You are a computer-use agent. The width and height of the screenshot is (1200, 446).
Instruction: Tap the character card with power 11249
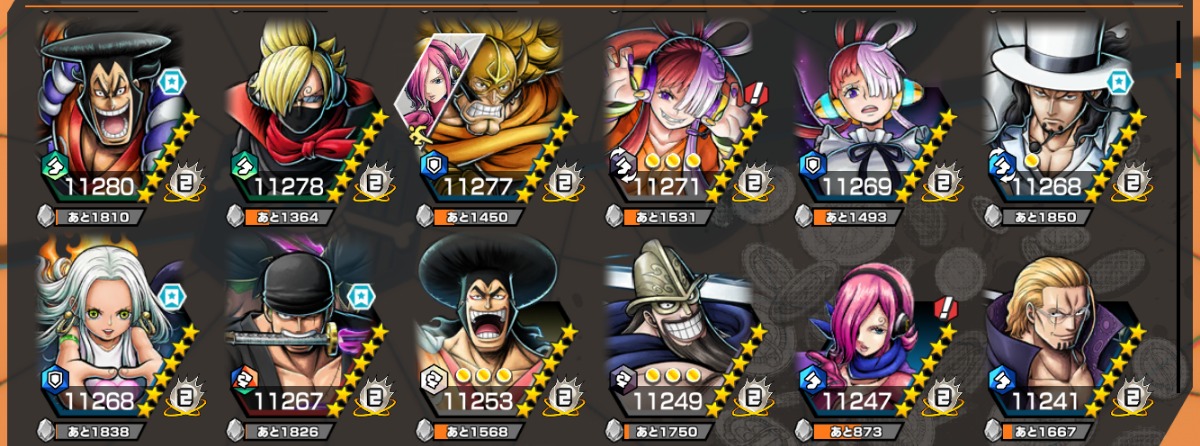click(x=678, y=330)
